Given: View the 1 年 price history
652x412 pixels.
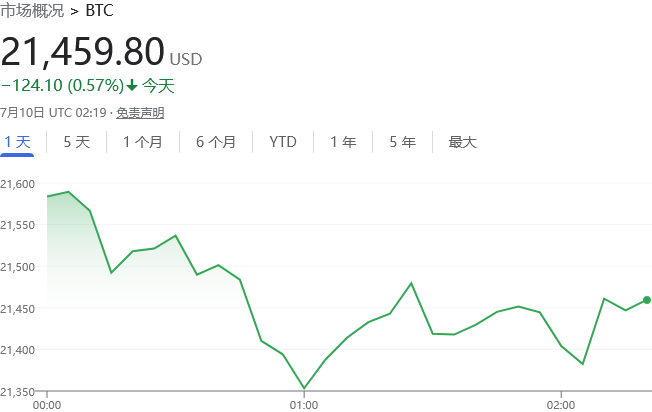Looking at the screenshot, I should click(343, 142).
